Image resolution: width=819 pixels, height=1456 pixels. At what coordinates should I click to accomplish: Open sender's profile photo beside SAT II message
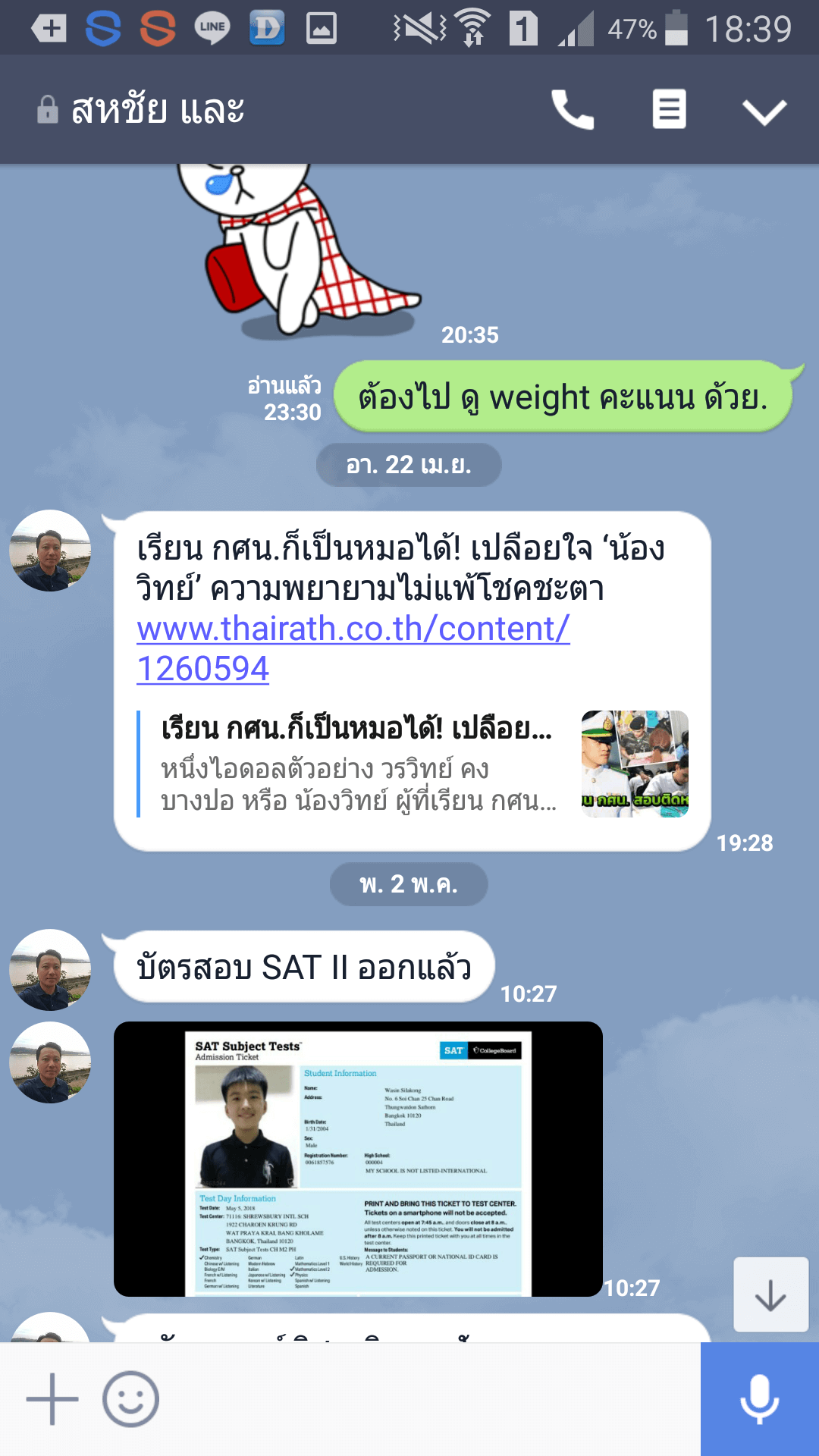click(x=50, y=970)
